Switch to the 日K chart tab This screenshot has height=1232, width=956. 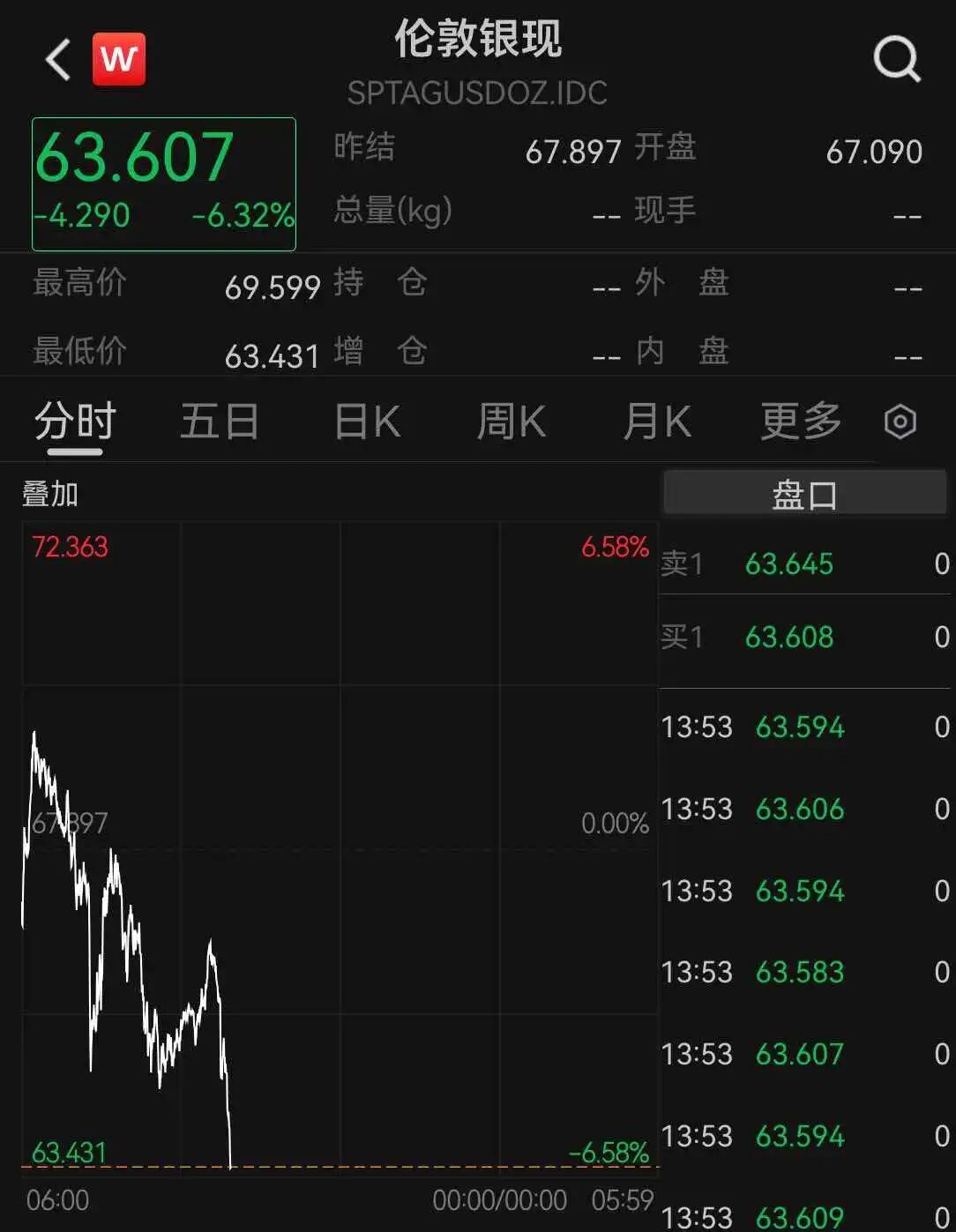(367, 422)
